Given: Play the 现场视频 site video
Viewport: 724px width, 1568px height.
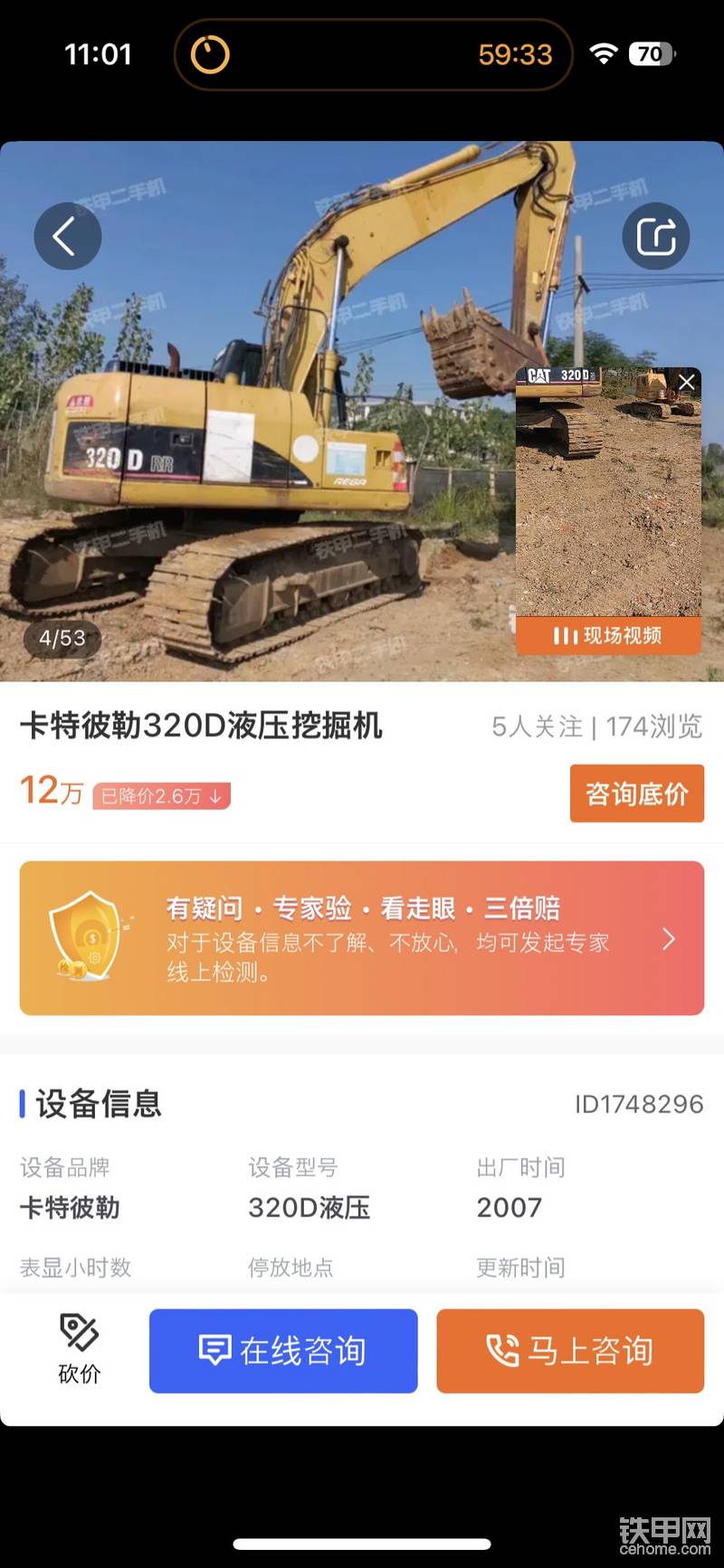Looking at the screenshot, I should tap(608, 635).
